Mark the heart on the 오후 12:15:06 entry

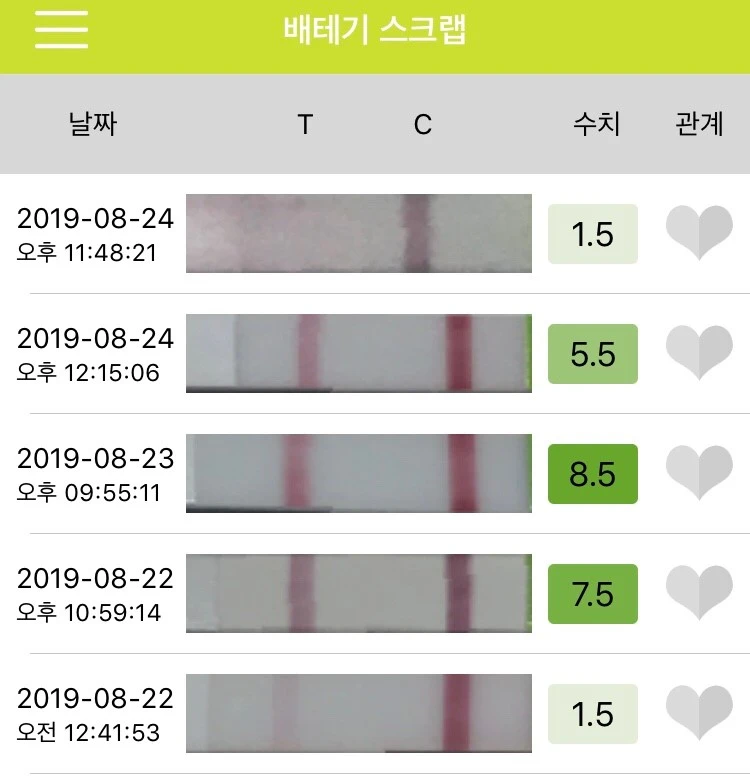699,352
